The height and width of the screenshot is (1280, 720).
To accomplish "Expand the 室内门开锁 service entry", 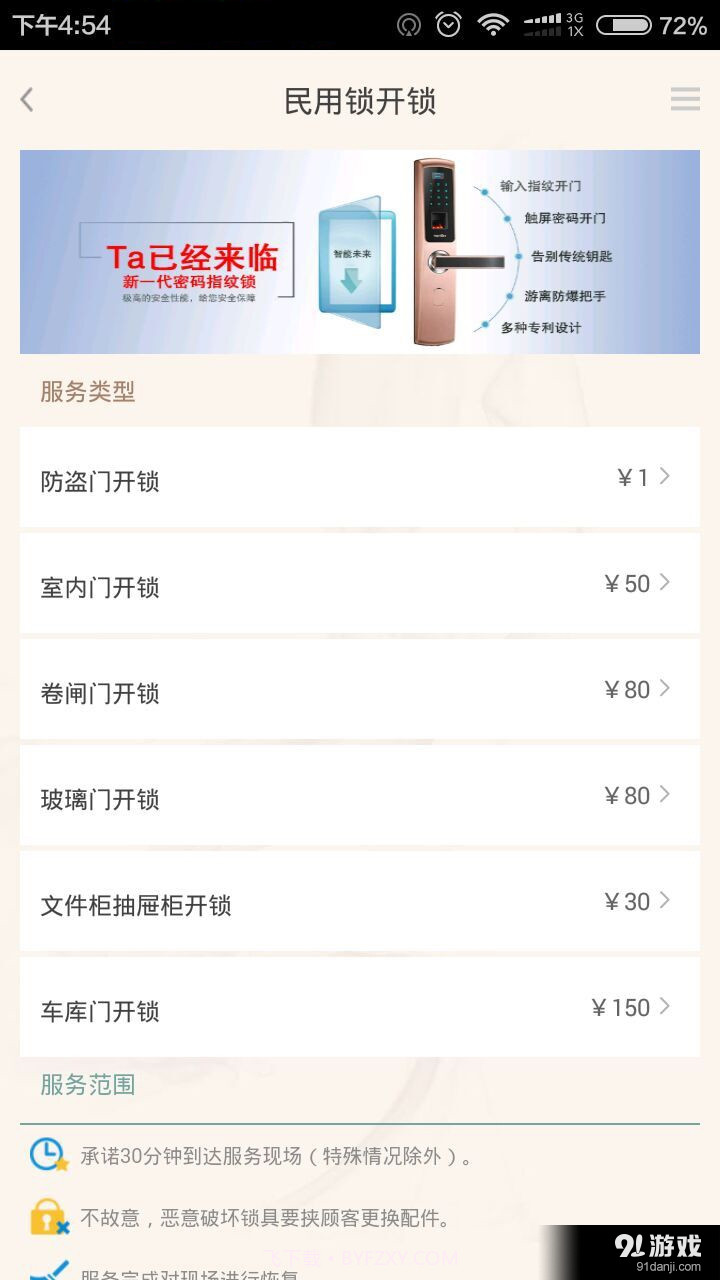I will (360, 584).
